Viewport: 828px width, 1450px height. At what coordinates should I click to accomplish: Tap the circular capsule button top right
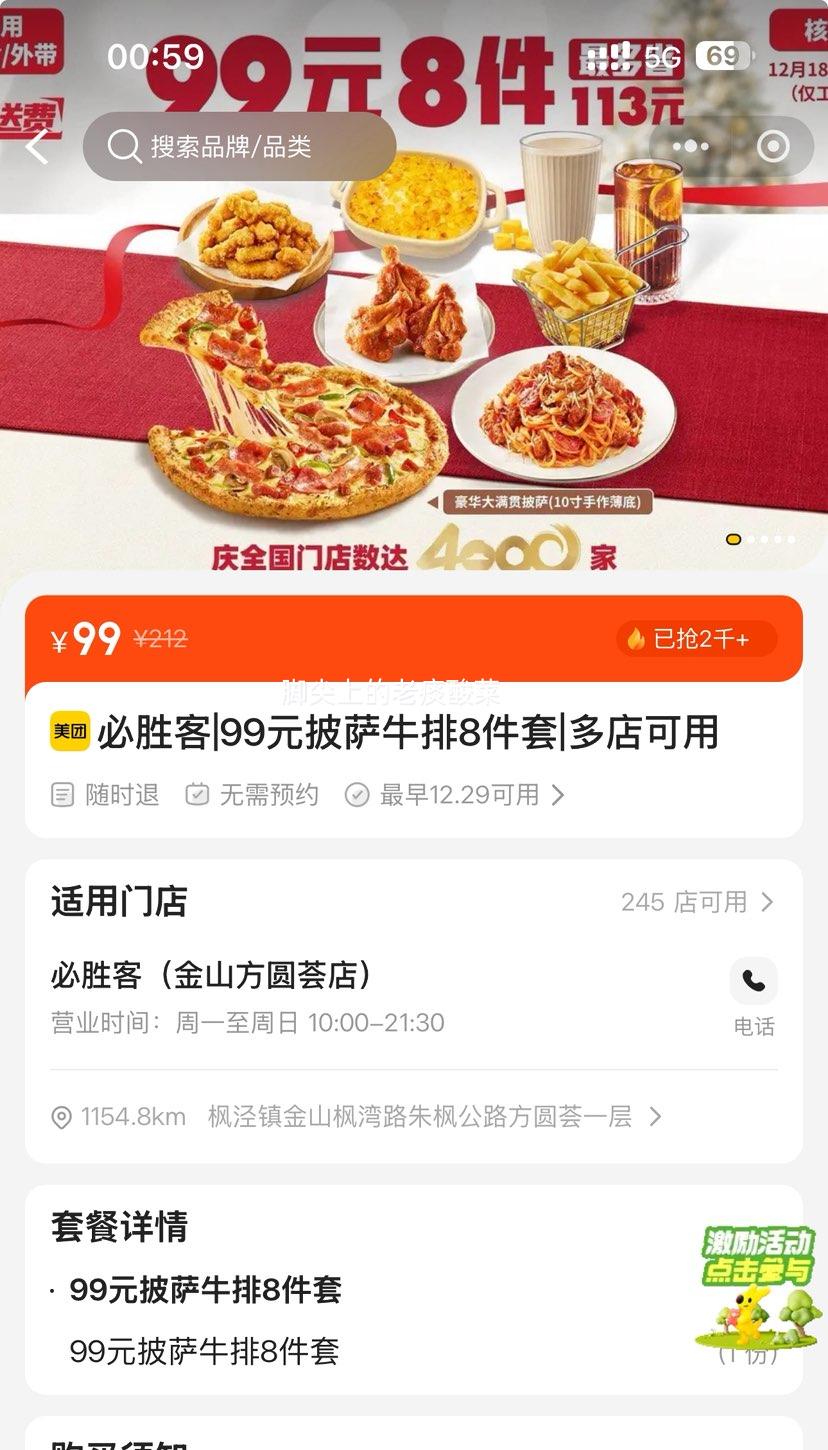tap(773, 146)
